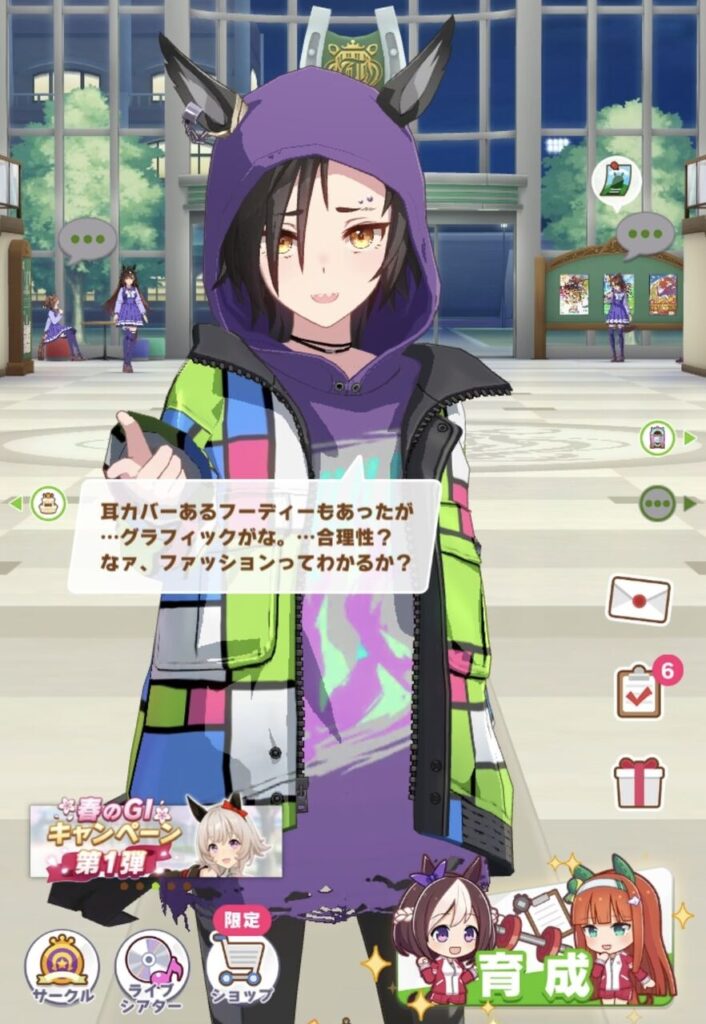The width and height of the screenshot is (706, 1024).
Task: Open the サークル circle menu
Action: coord(61,968)
